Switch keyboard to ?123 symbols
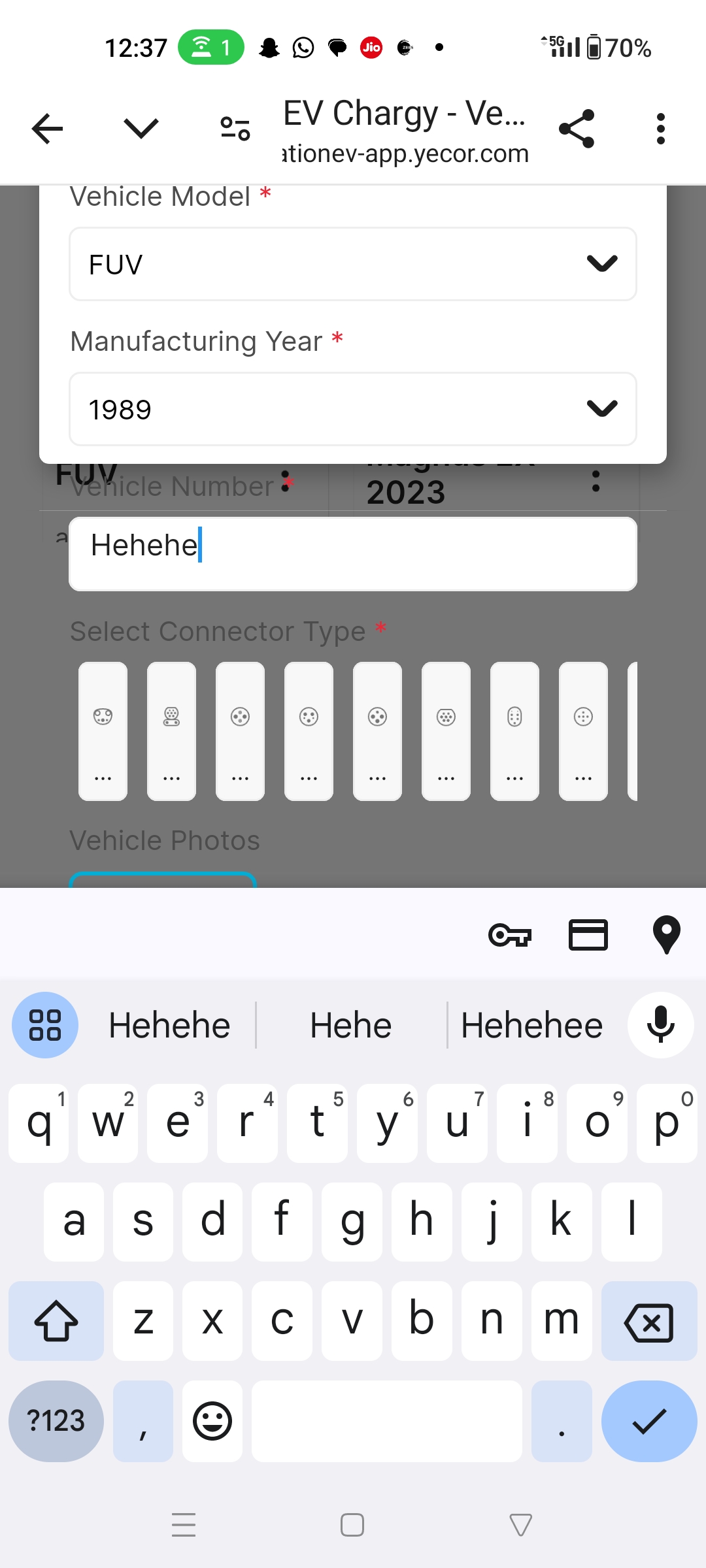 (x=56, y=1421)
